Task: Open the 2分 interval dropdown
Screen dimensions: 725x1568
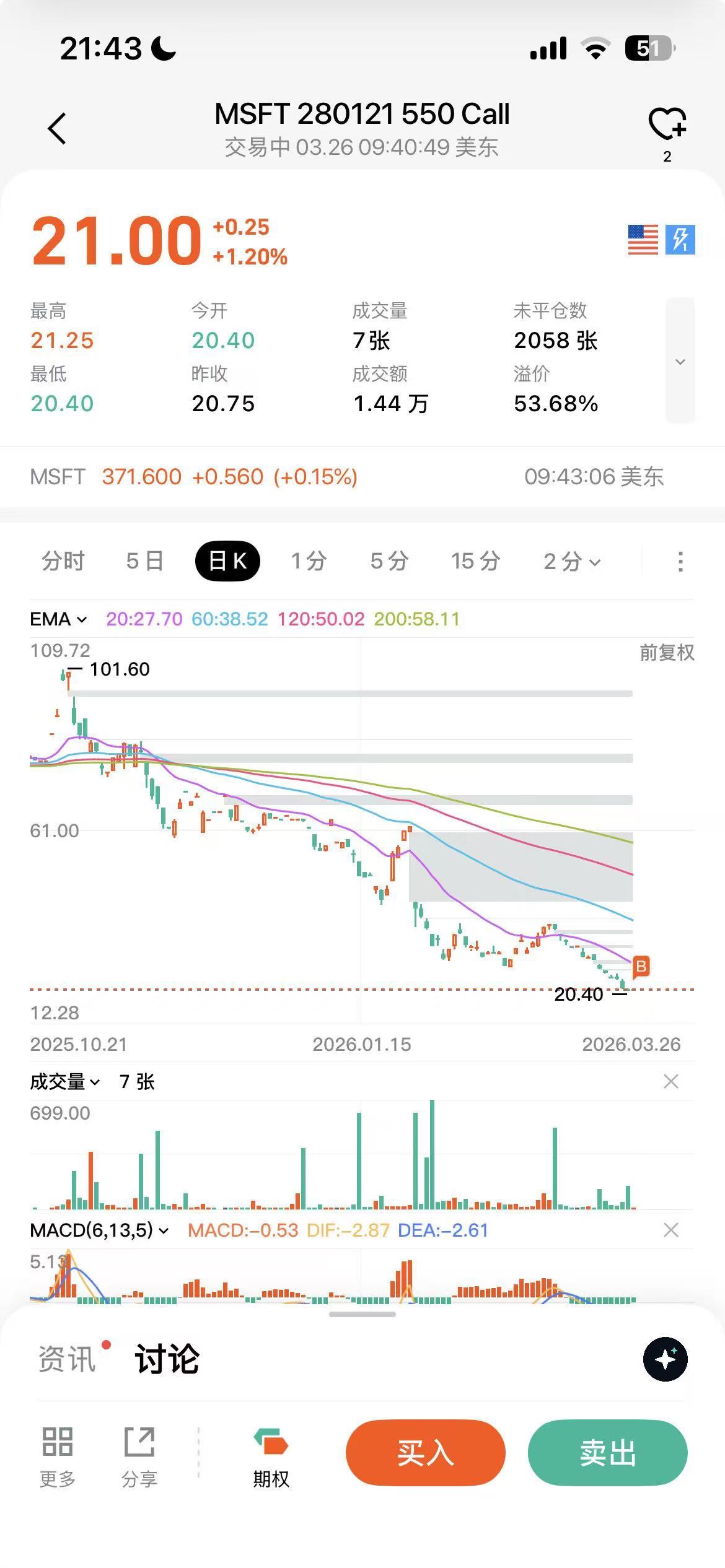Action: coord(571,562)
